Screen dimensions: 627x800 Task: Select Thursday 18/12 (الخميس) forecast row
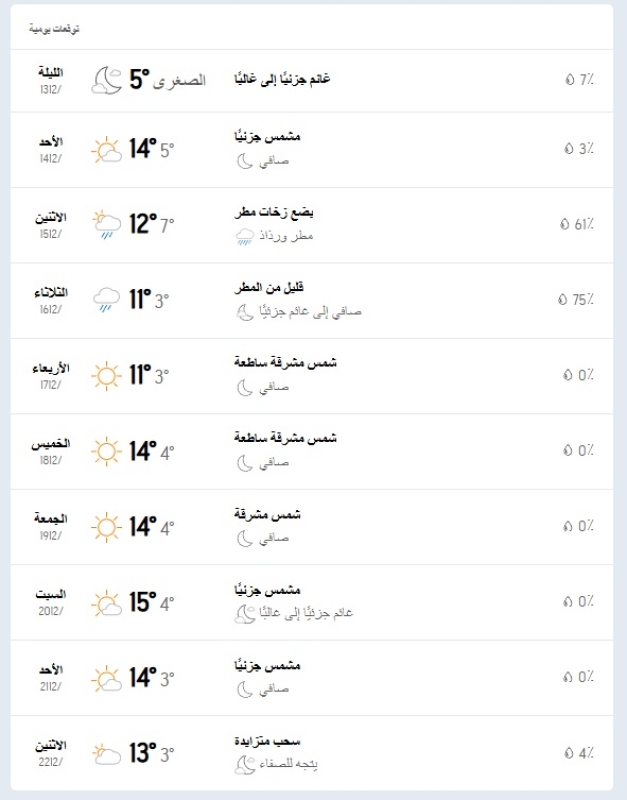pos(312,451)
